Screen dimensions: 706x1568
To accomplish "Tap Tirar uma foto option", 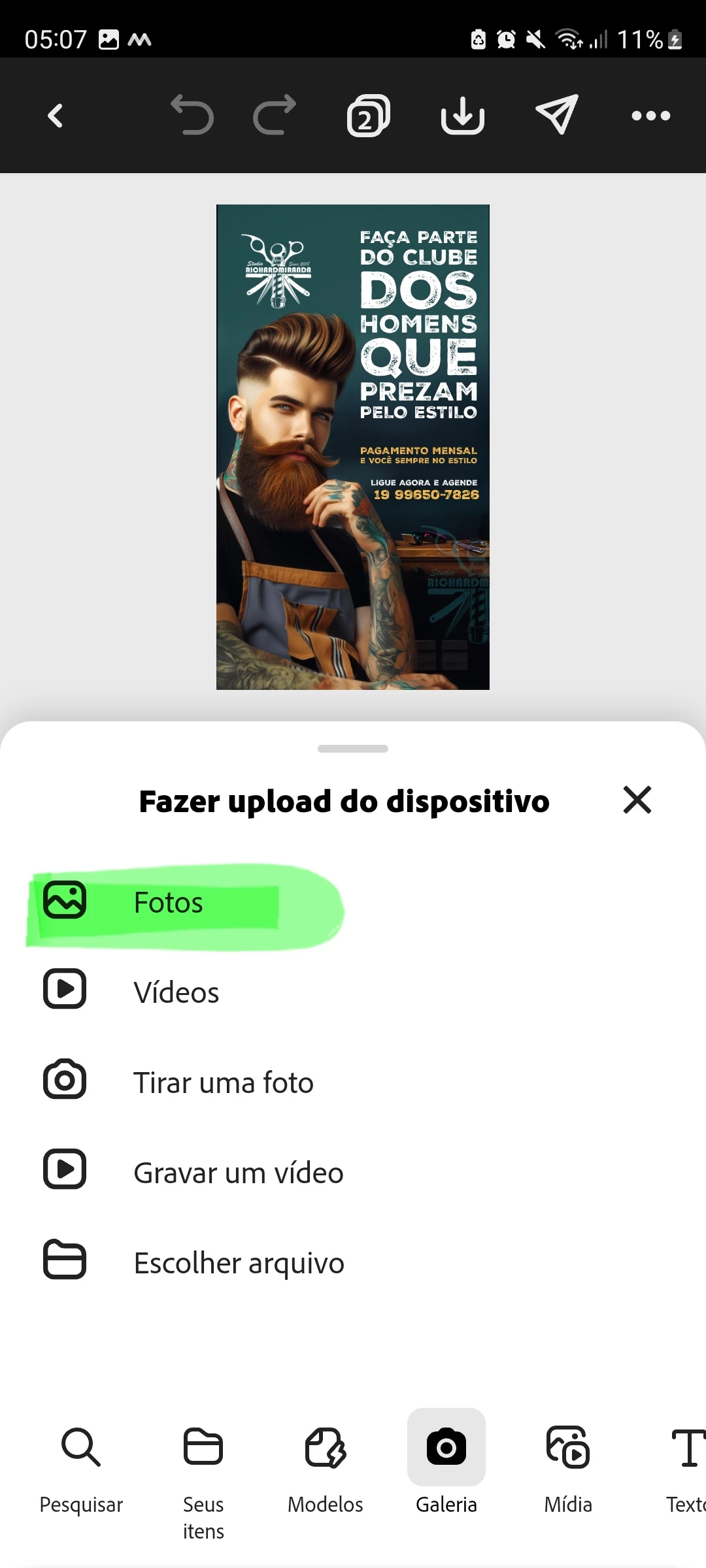I will click(x=223, y=1083).
